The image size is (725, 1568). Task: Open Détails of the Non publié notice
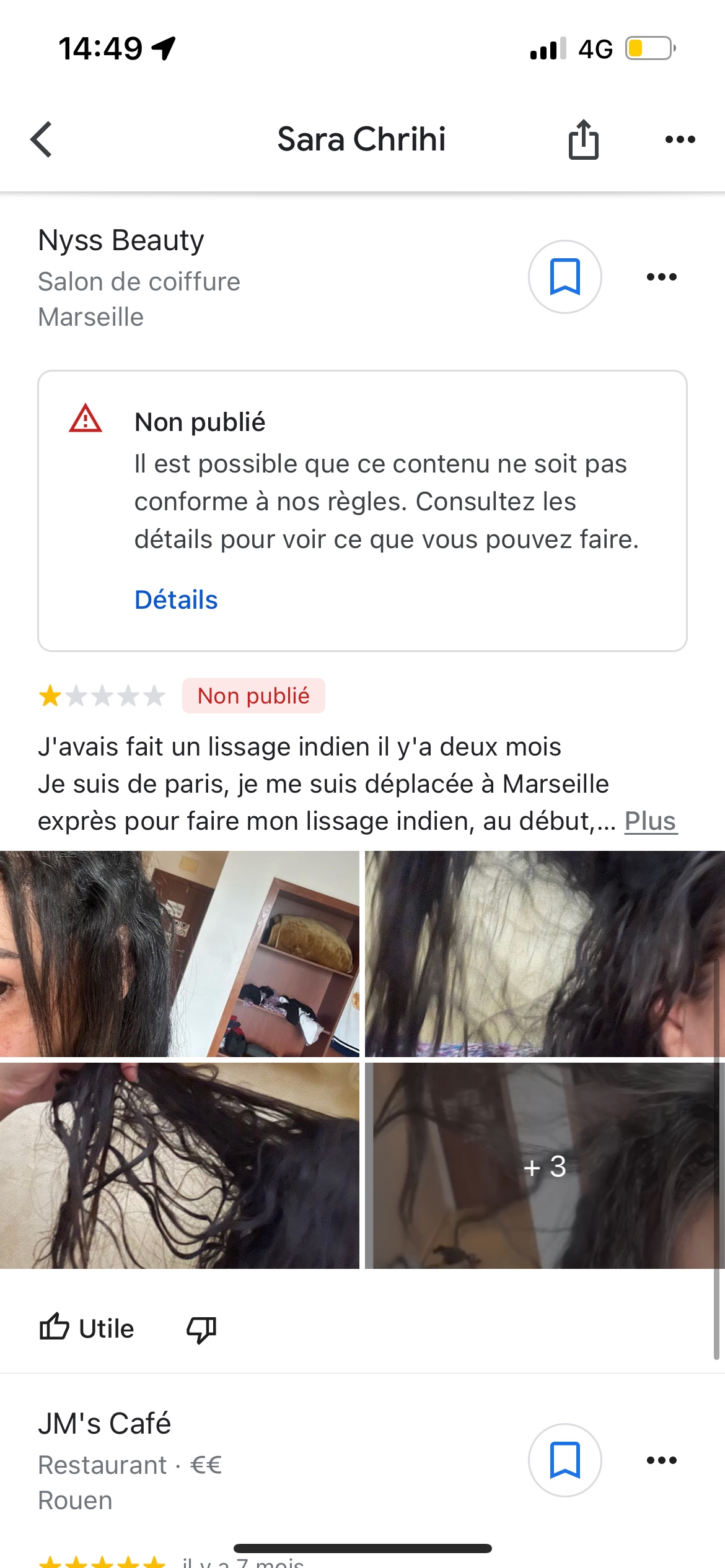(176, 599)
